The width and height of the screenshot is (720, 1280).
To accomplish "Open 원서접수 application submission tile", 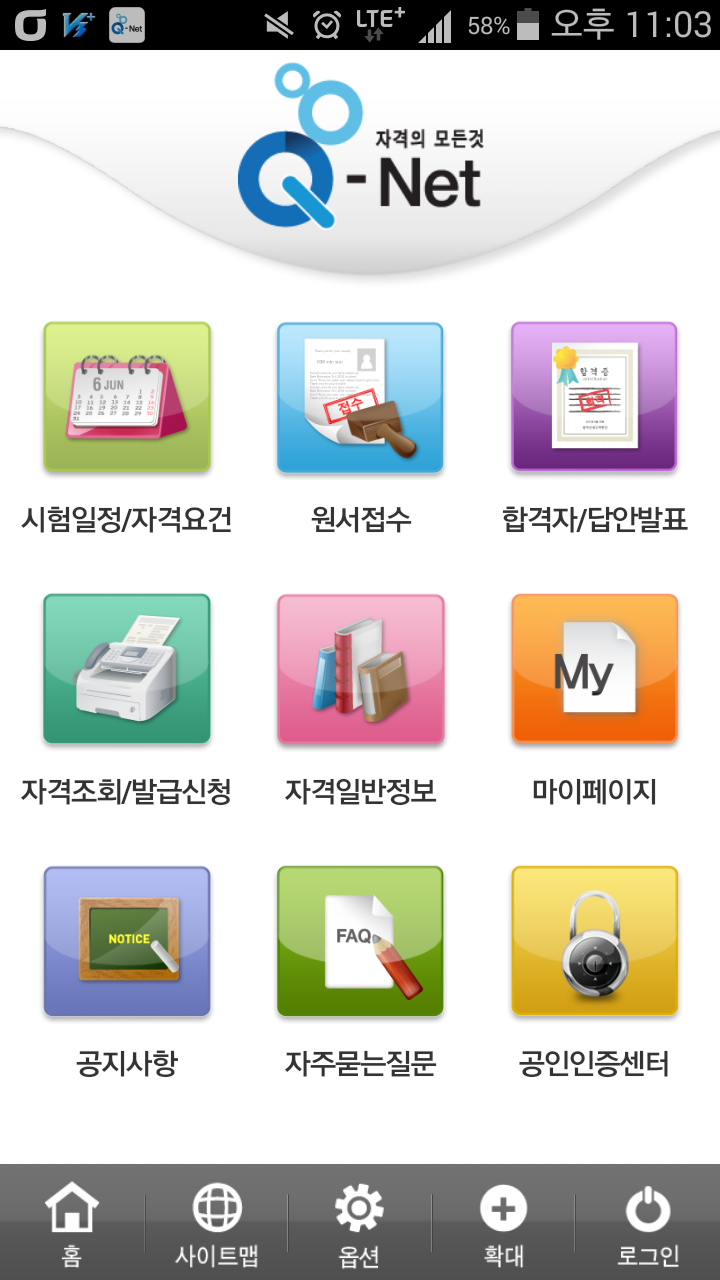I will (360, 397).
